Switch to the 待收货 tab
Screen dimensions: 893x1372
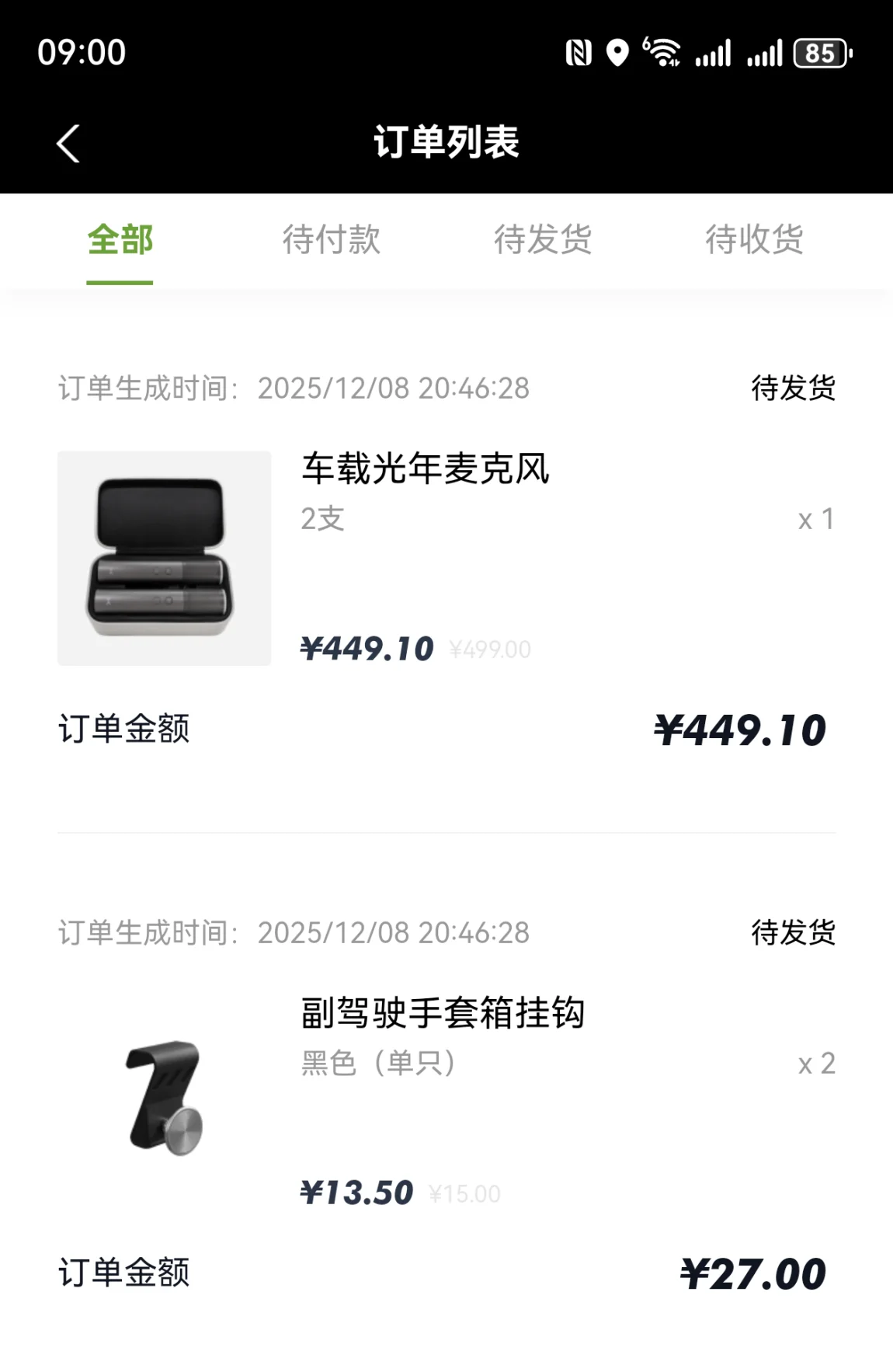tap(754, 239)
